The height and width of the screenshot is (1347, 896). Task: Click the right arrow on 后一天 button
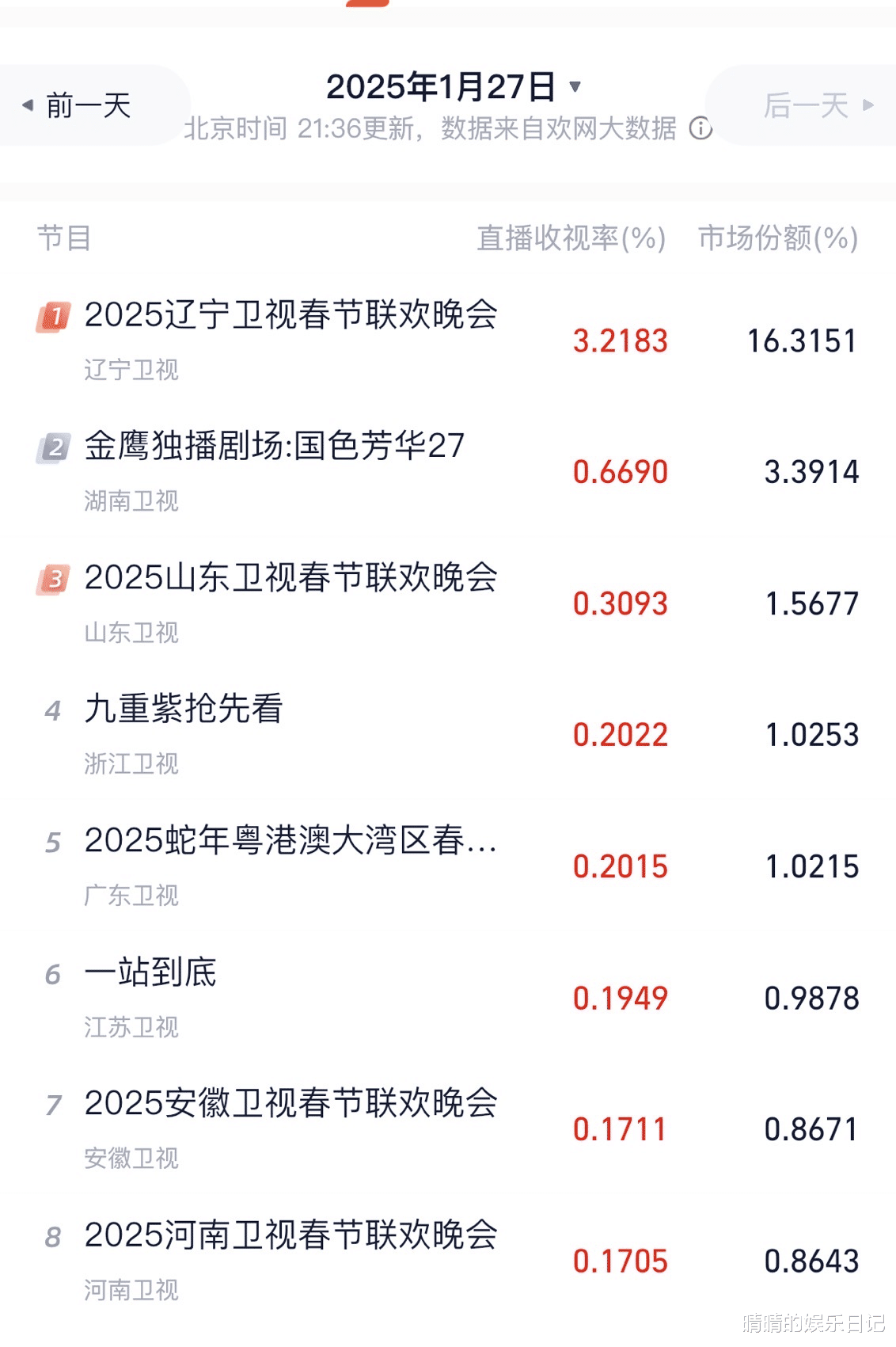coord(867,105)
